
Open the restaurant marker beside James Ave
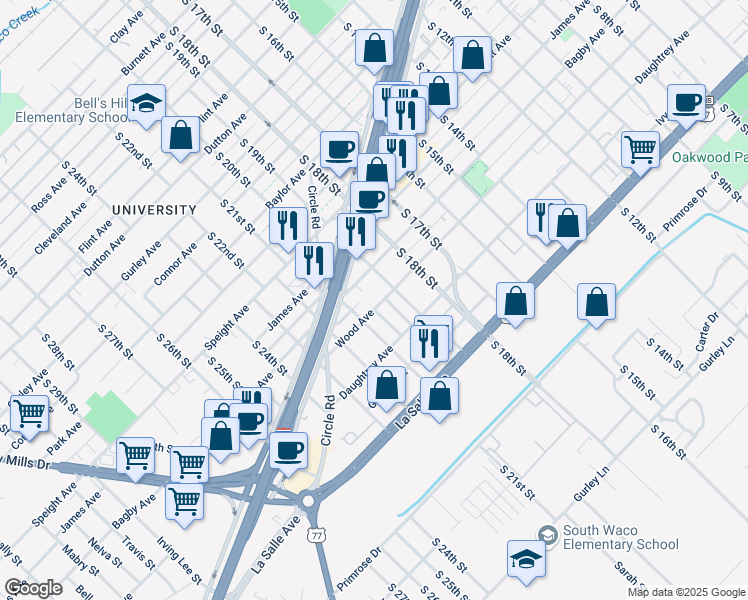[x=314, y=261]
